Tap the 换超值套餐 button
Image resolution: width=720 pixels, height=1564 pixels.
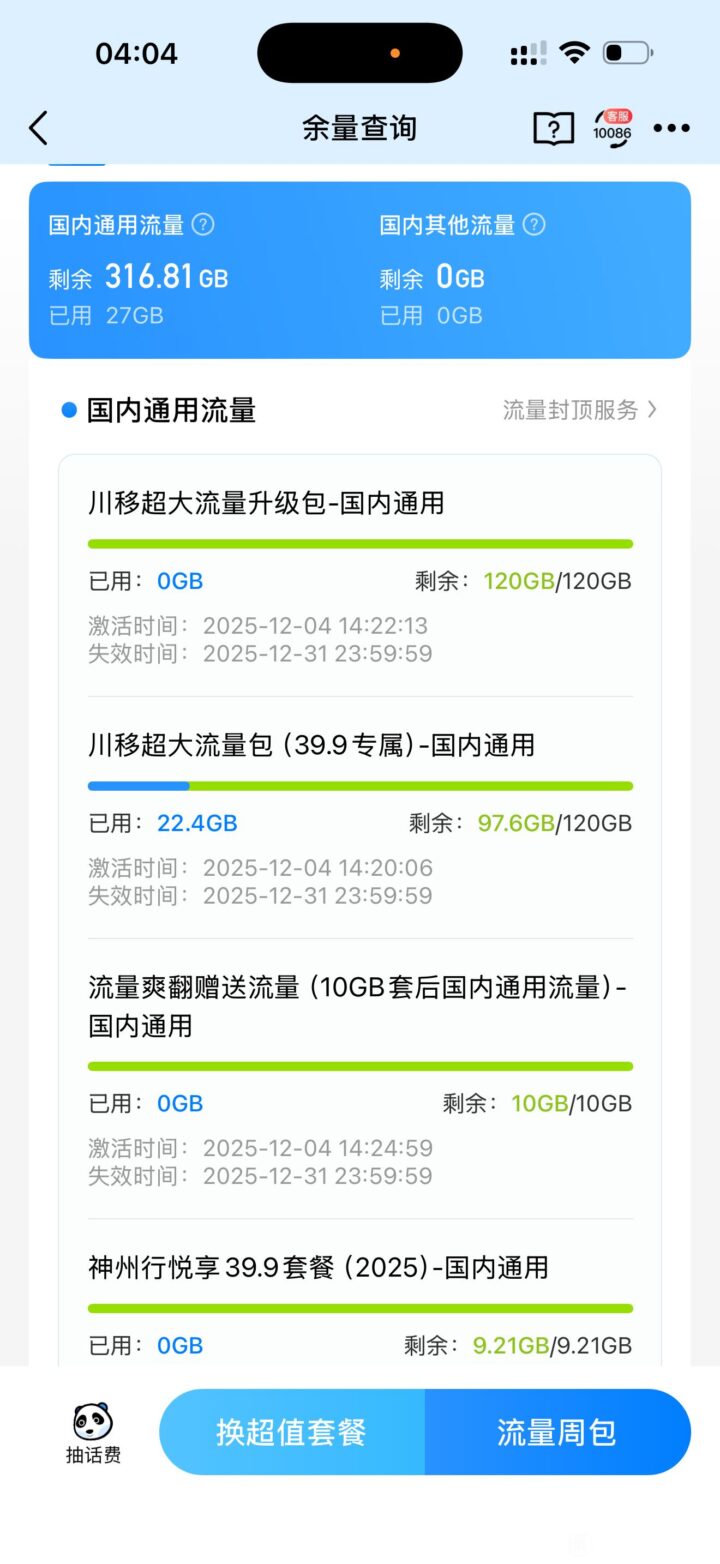pos(291,1431)
